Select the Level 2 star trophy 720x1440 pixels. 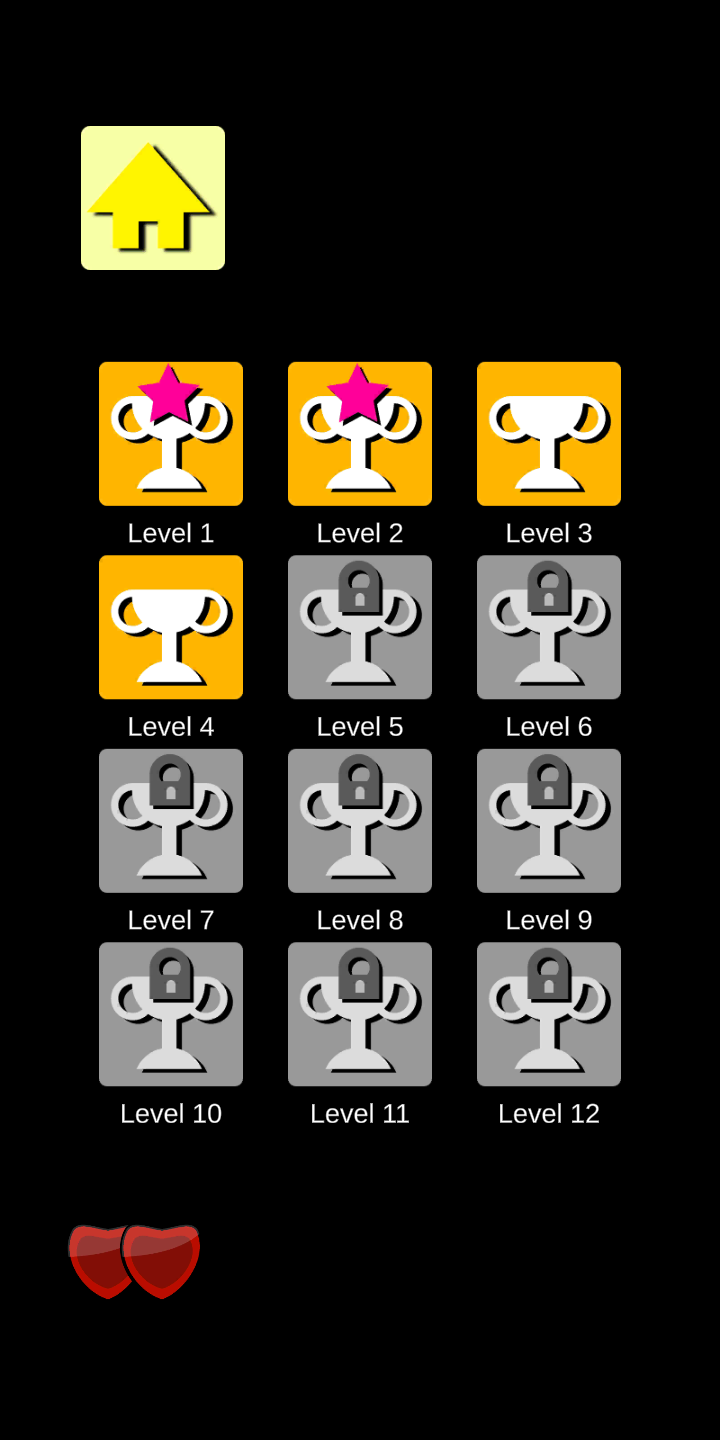pyautogui.click(x=359, y=433)
